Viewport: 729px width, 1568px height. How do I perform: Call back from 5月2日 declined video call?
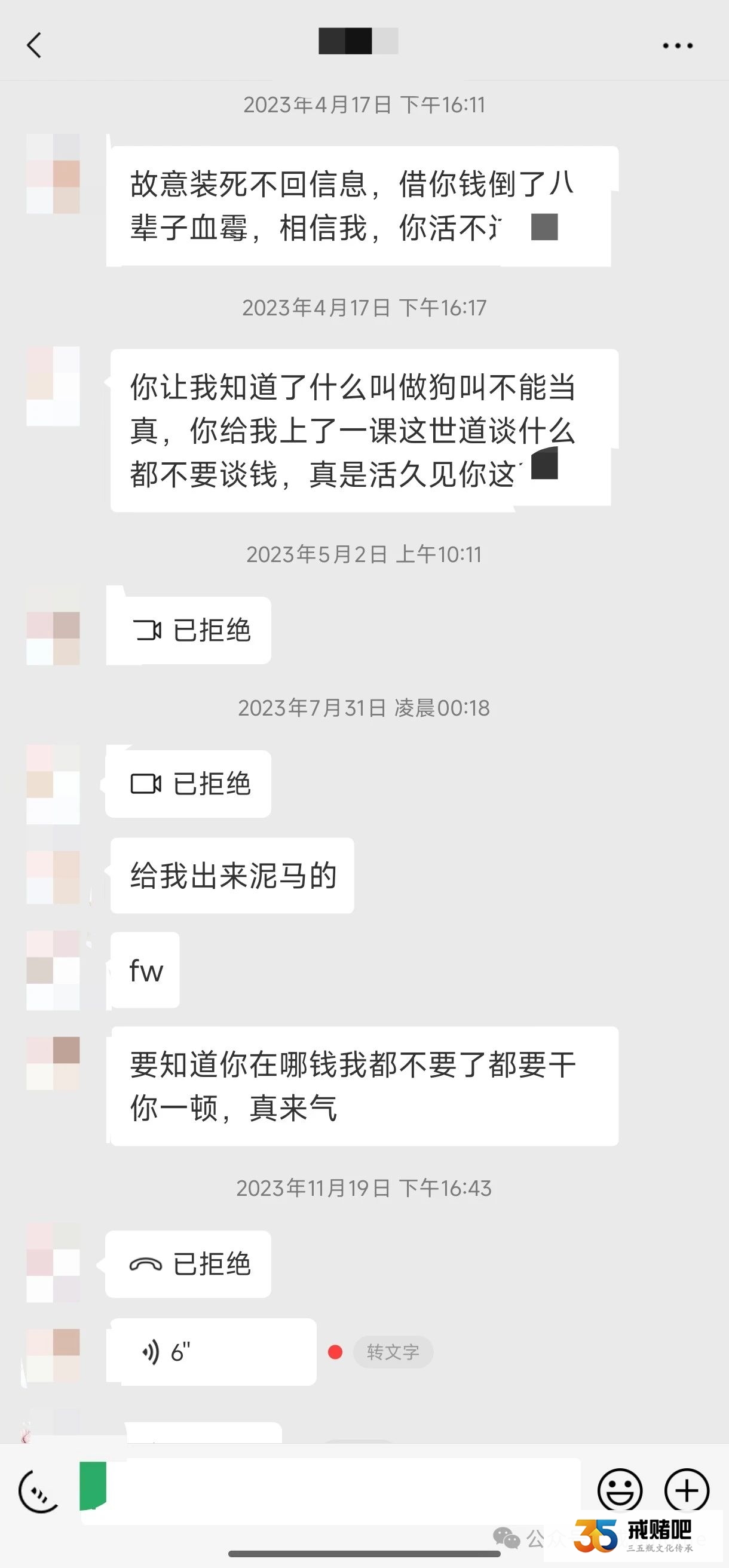(189, 630)
